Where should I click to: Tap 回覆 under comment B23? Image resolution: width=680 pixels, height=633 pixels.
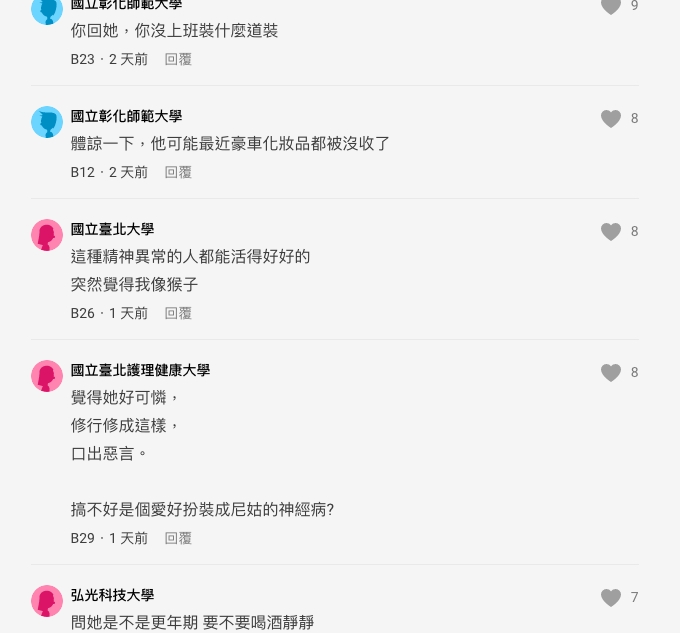pyautogui.click(x=178, y=59)
